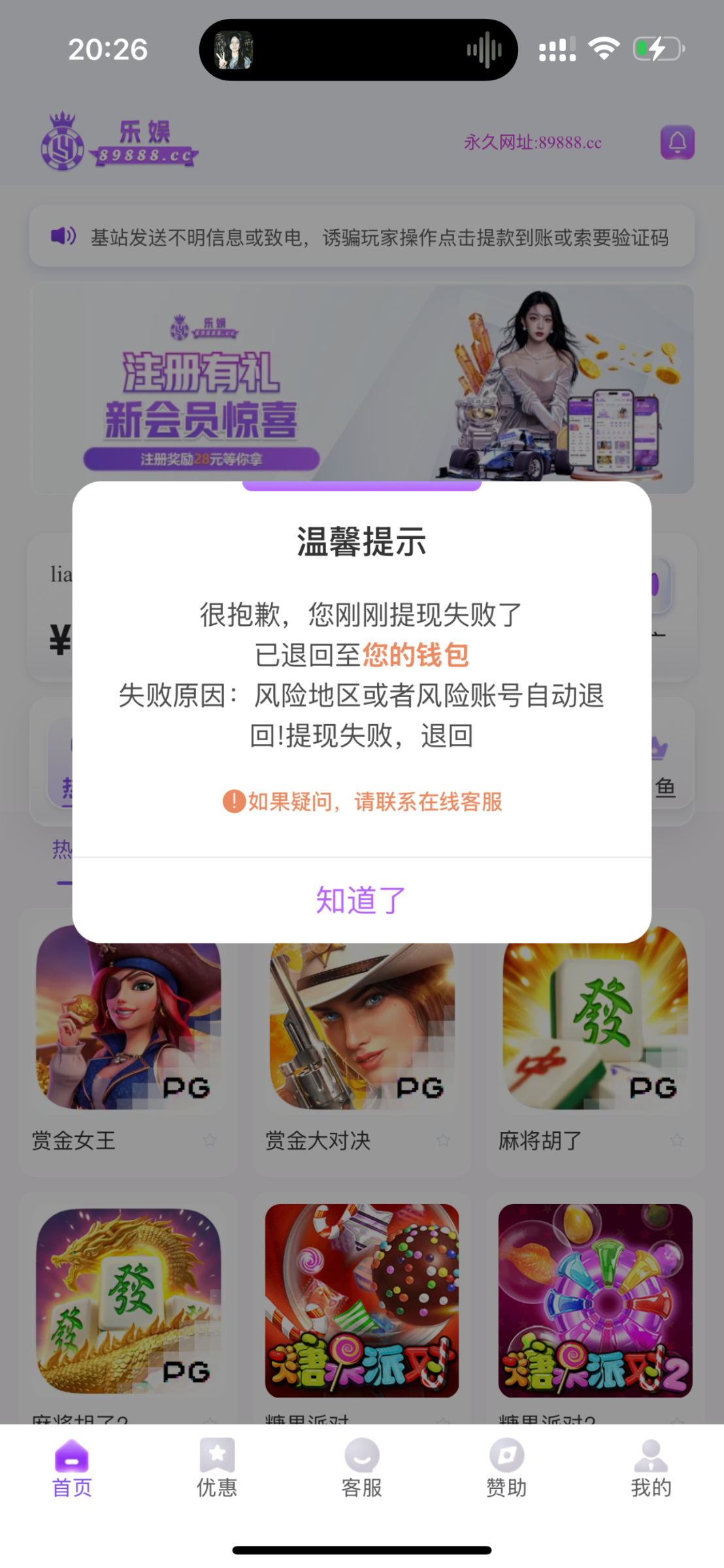Image resolution: width=724 pixels, height=1568 pixels.
Task: Dismiss the dialog with 知道了
Action: [x=361, y=900]
